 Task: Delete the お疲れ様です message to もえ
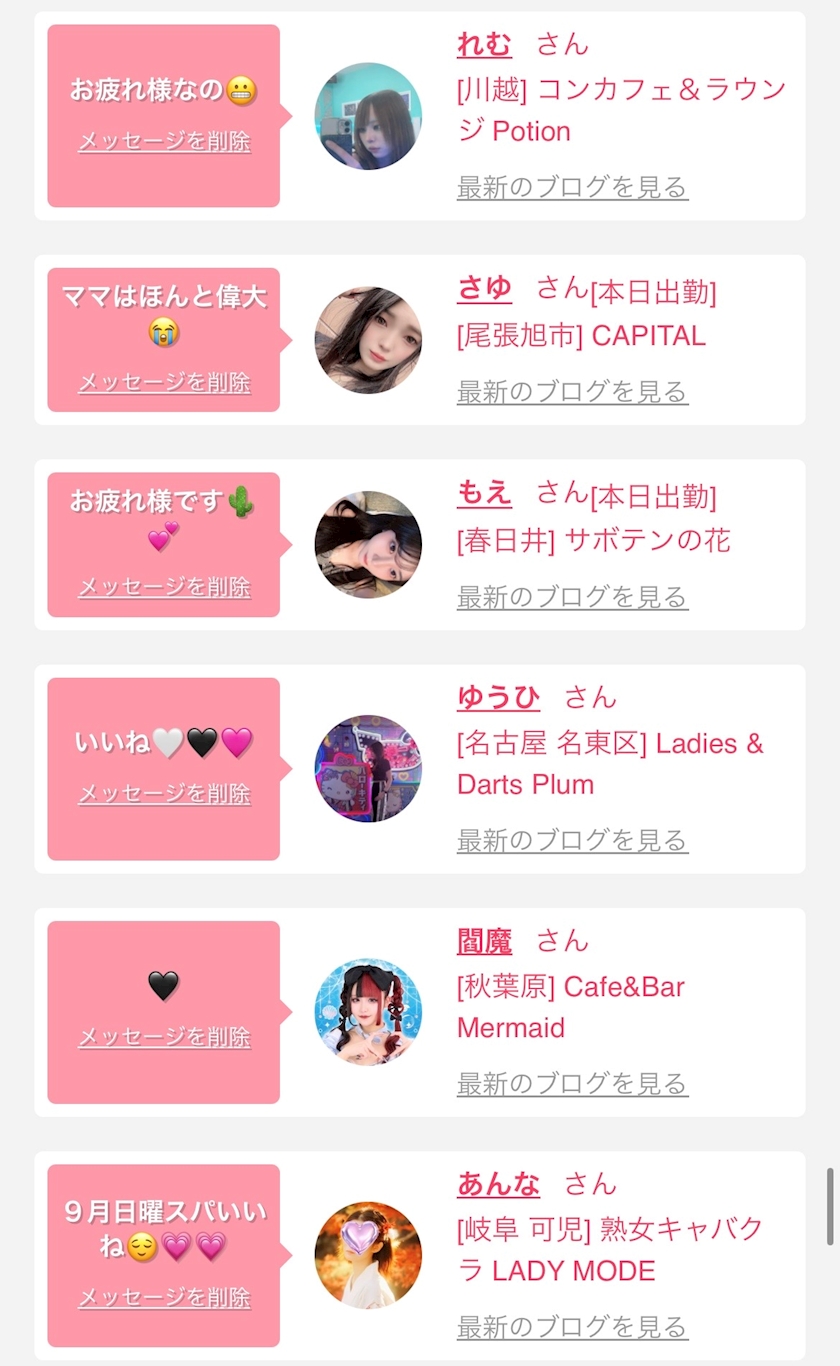click(x=164, y=587)
